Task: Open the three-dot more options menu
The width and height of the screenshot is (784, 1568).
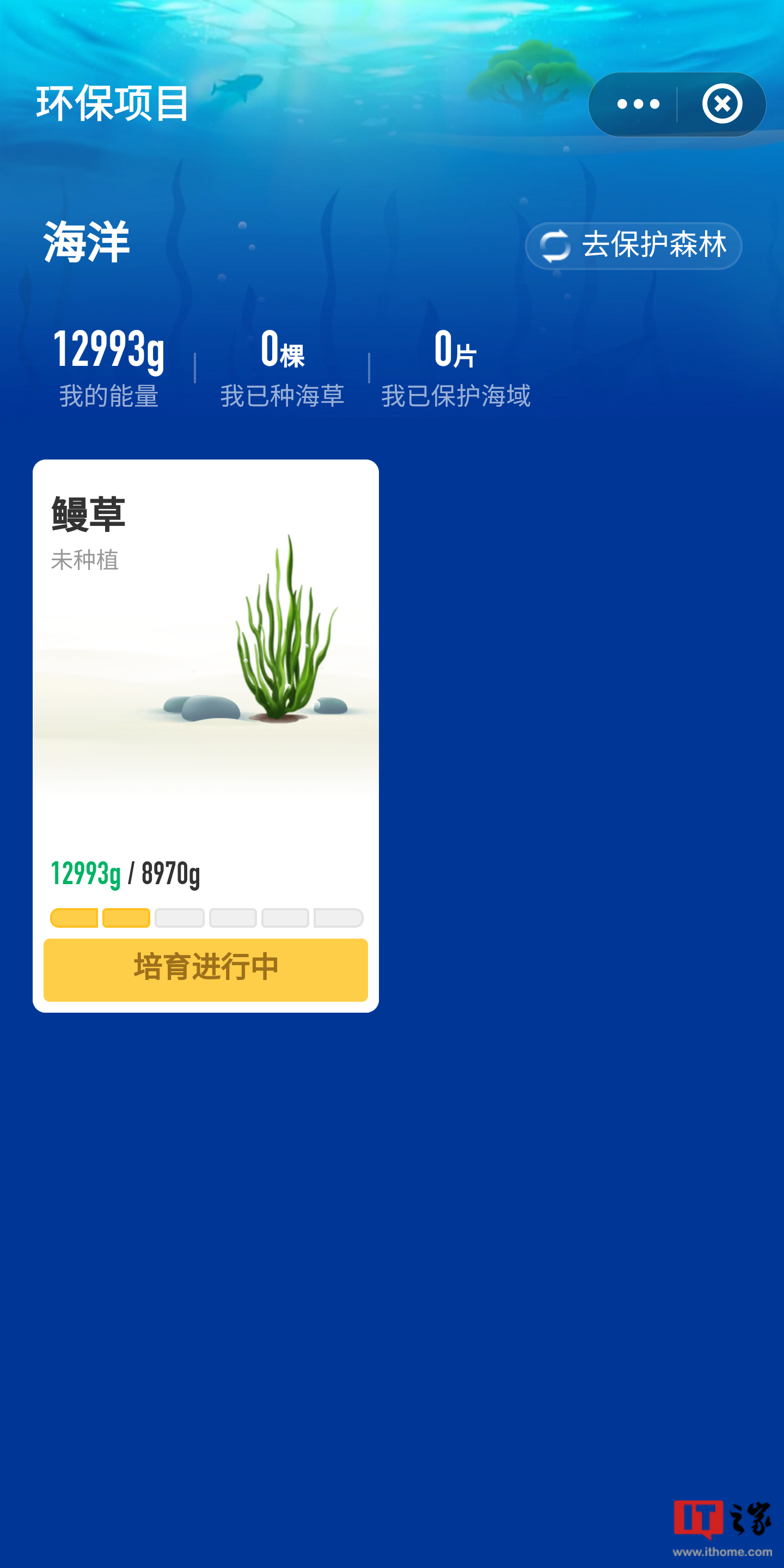Action: 638,104
